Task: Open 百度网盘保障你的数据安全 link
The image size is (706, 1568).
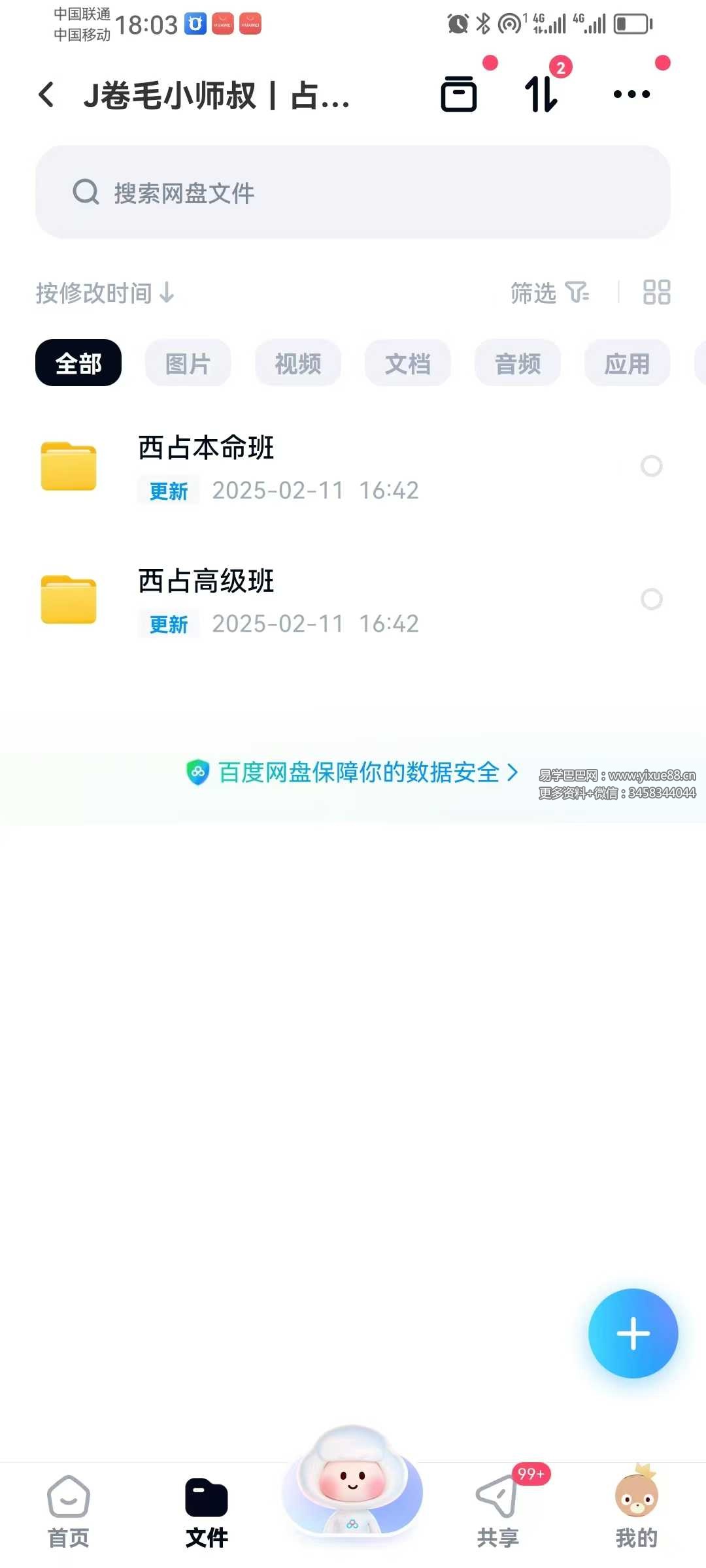Action: click(358, 772)
